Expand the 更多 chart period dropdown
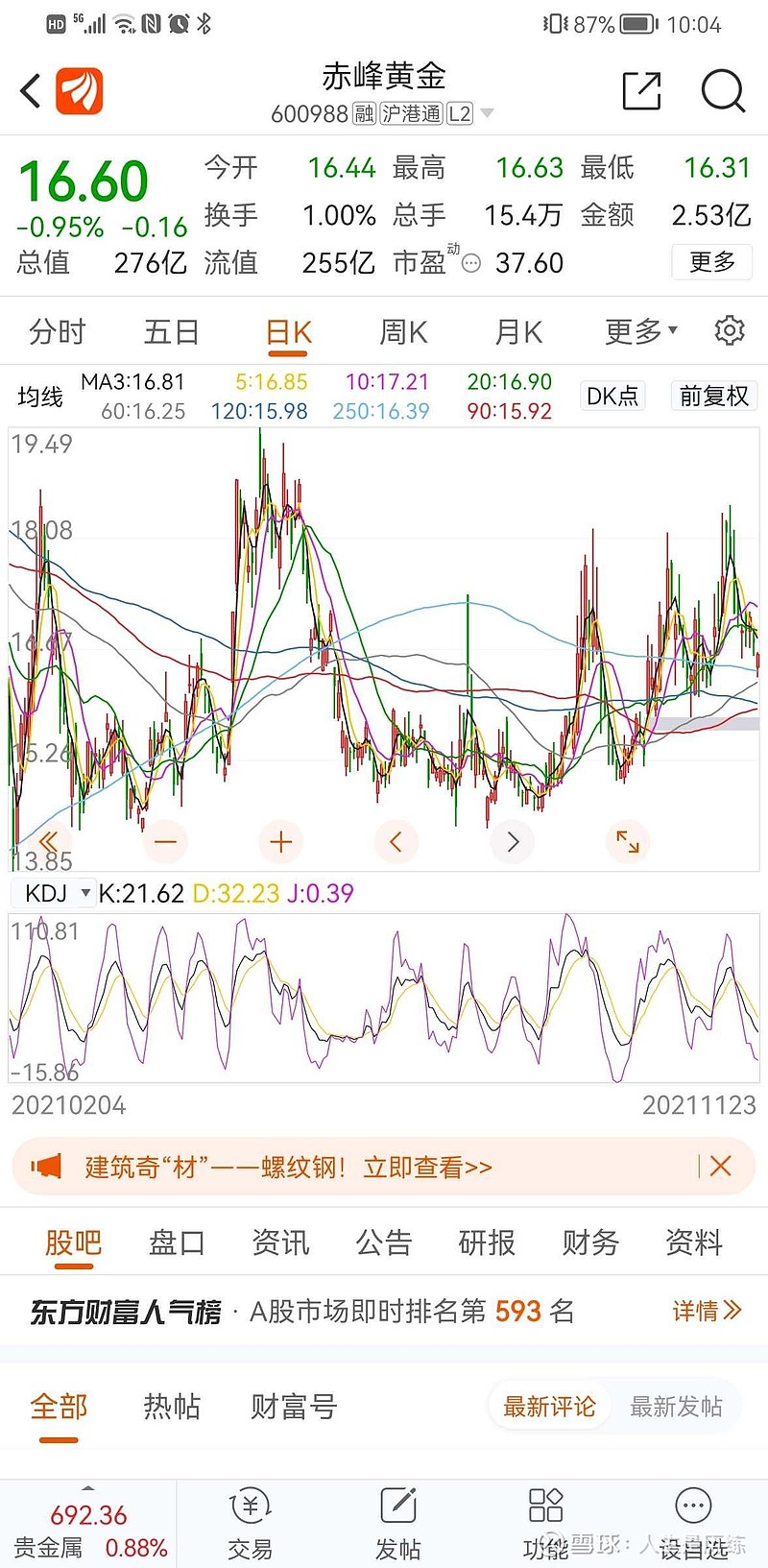Image resolution: width=768 pixels, height=1568 pixels. pyautogui.click(x=640, y=332)
